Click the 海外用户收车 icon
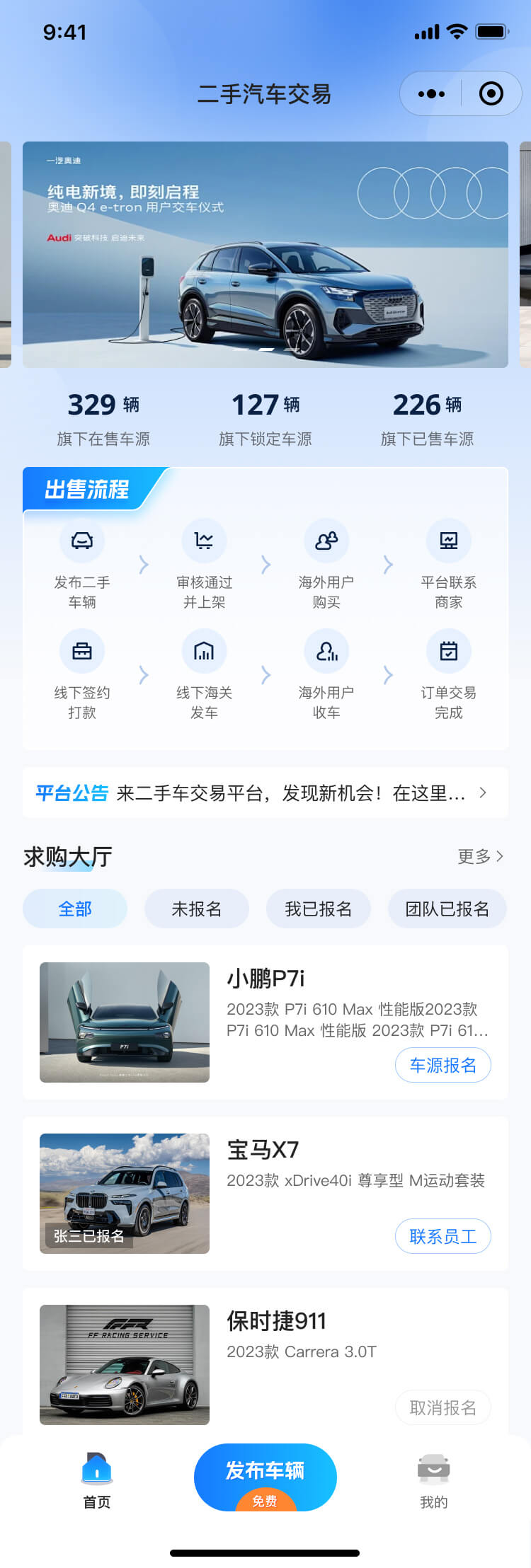This screenshot has height=1568, width=531. pos(326,651)
